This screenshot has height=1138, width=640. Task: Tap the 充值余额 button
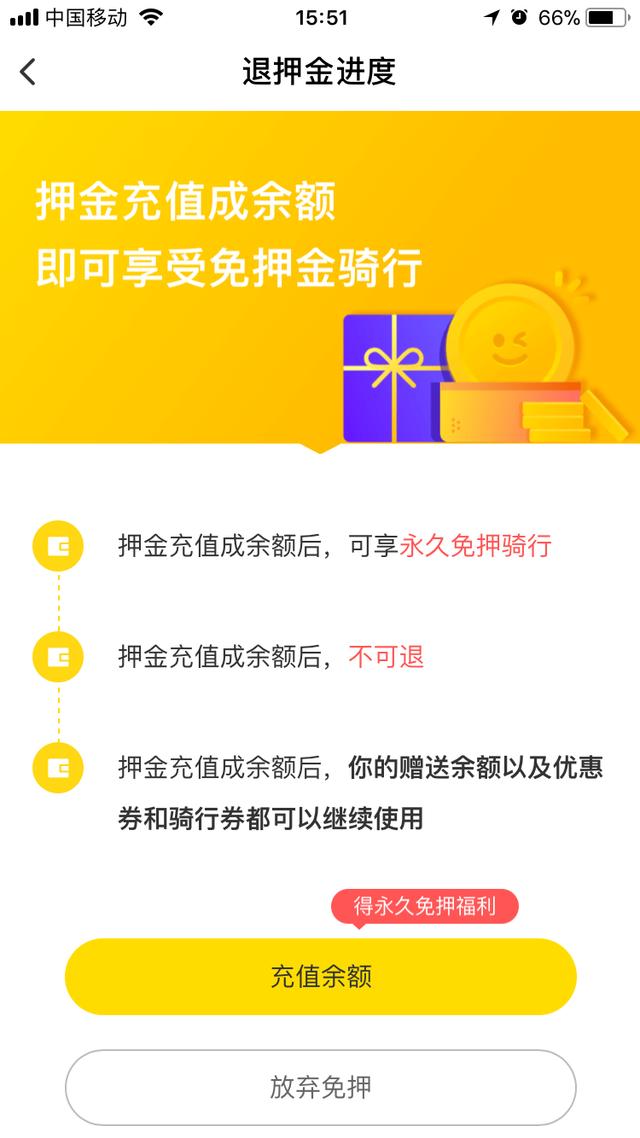(x=320, y=977)
